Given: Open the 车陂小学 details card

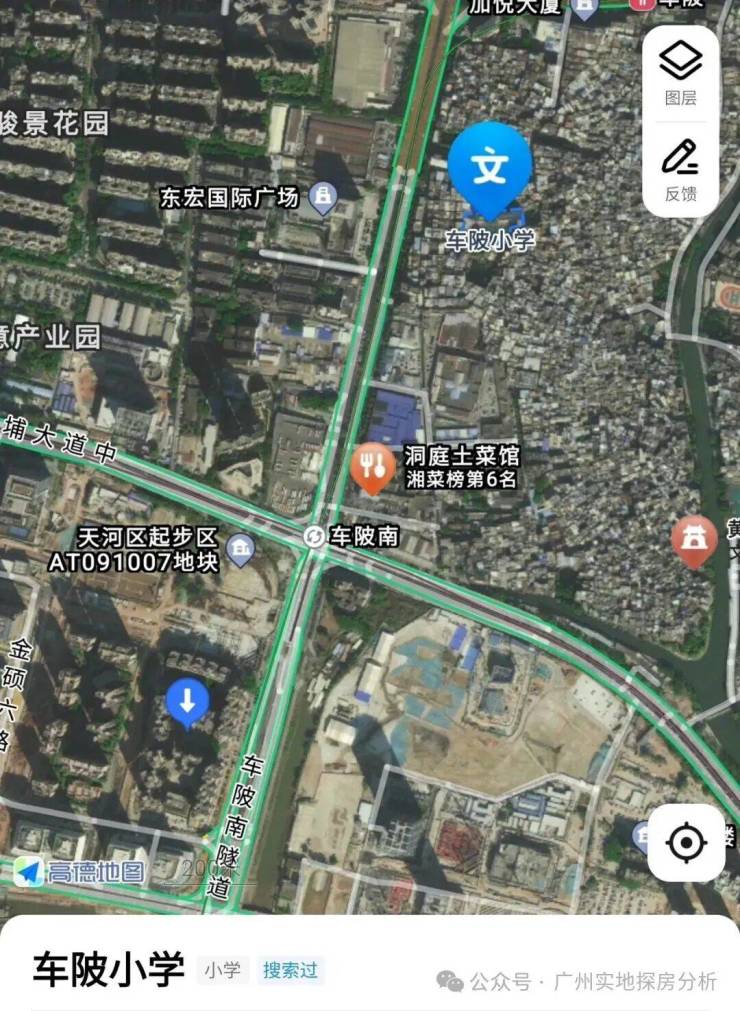Looking at the screenshot, I should pyautogui.click(x=110, y=970).
